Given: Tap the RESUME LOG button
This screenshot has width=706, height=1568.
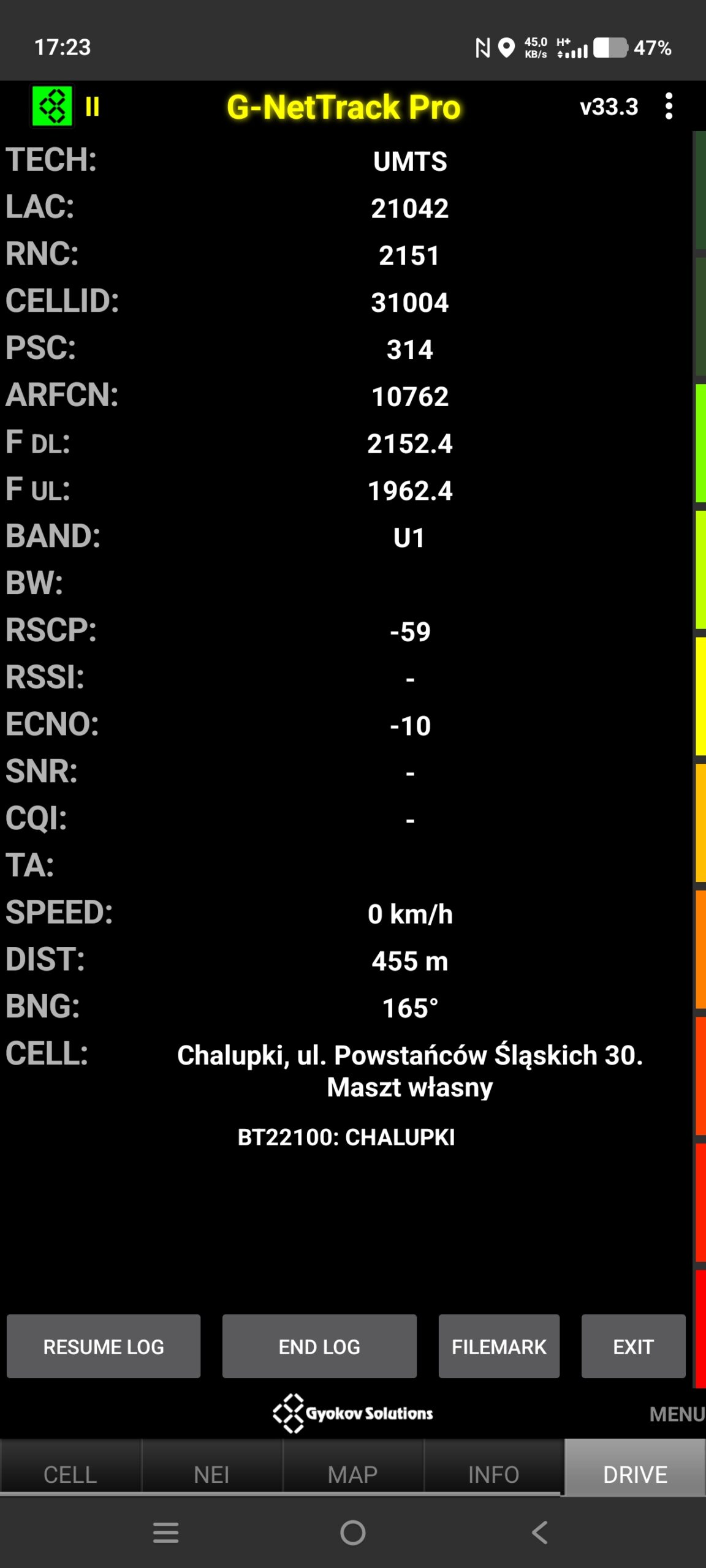Looking at the screenshot, I should point(104,1346).
